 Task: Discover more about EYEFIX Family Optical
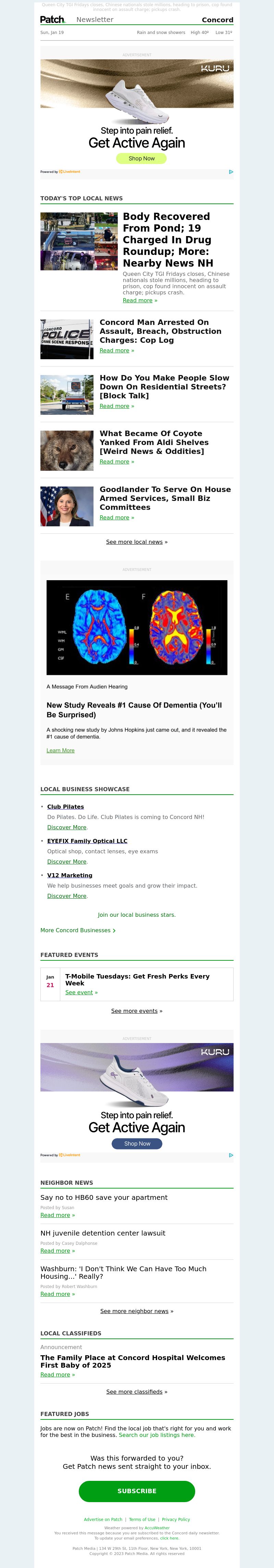67,861
